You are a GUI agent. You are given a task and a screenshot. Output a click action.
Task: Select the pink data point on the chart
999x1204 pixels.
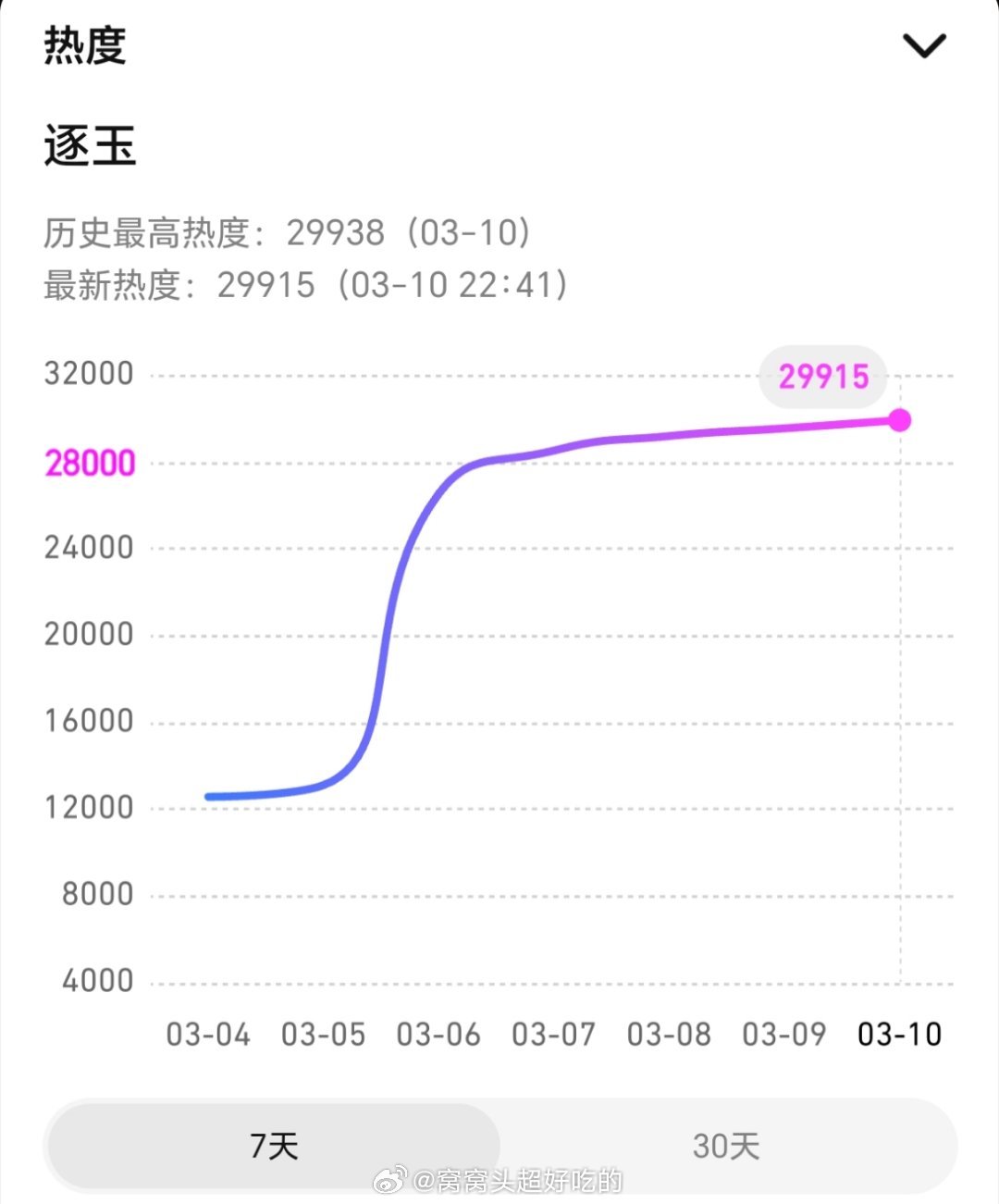click(898, 421)
